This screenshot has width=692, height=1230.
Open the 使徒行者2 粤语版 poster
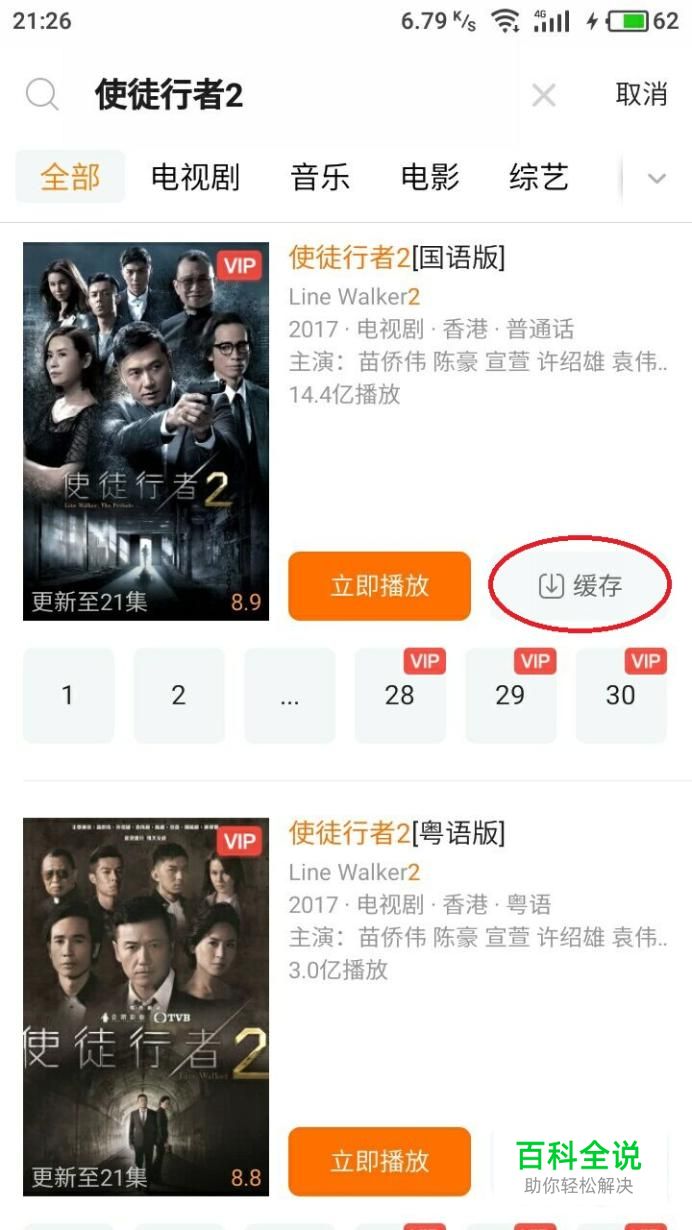point(146,1007)
